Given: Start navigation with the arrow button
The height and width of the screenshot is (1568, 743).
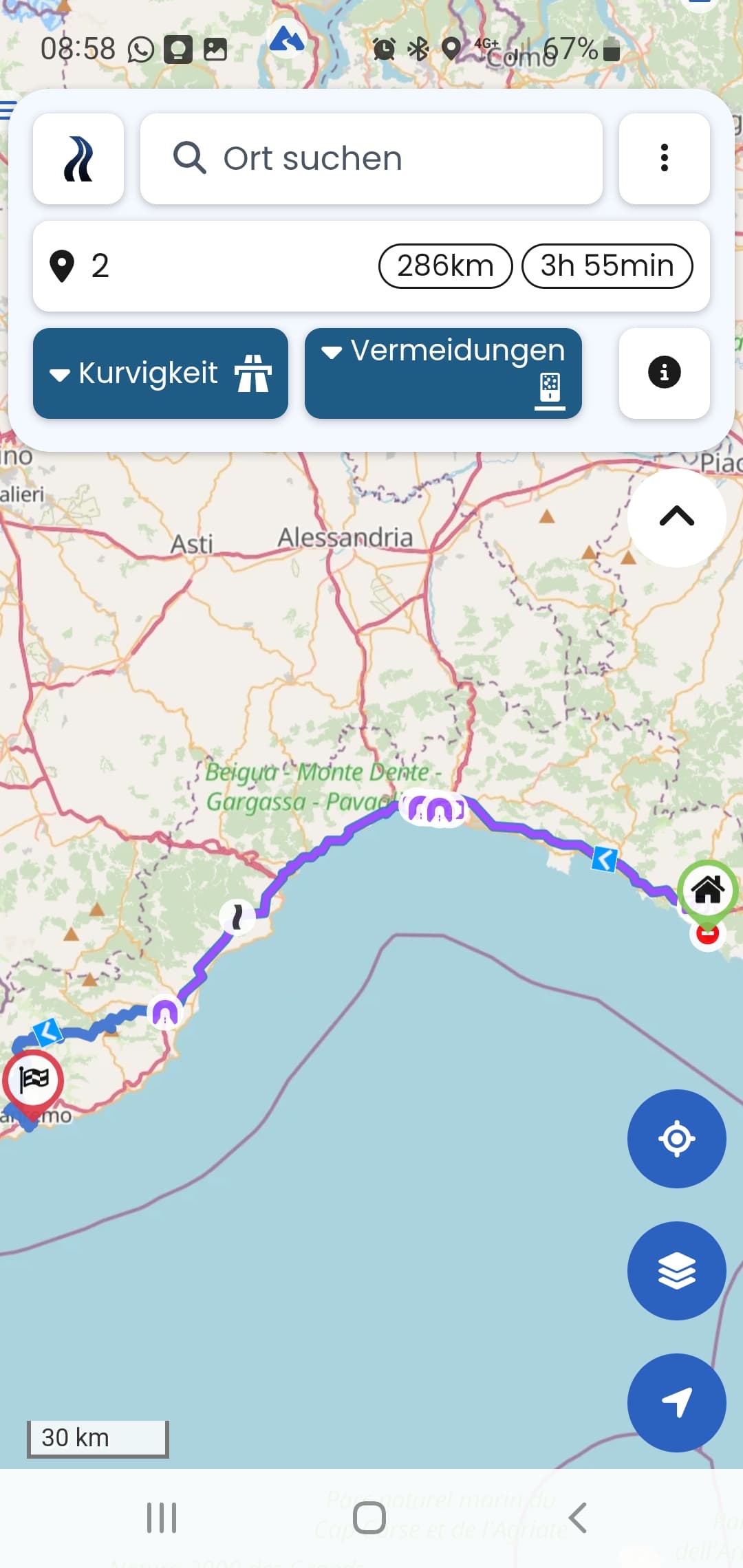Looking at the screenshot, I should tap(677, 1403).
